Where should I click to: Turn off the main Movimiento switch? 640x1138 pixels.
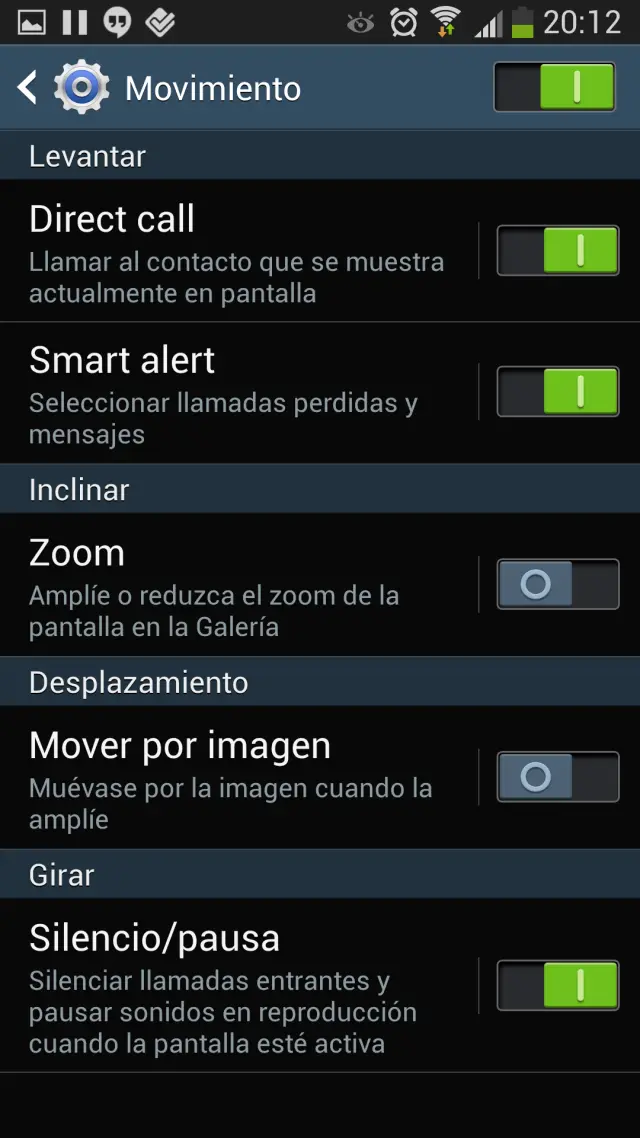555,88
